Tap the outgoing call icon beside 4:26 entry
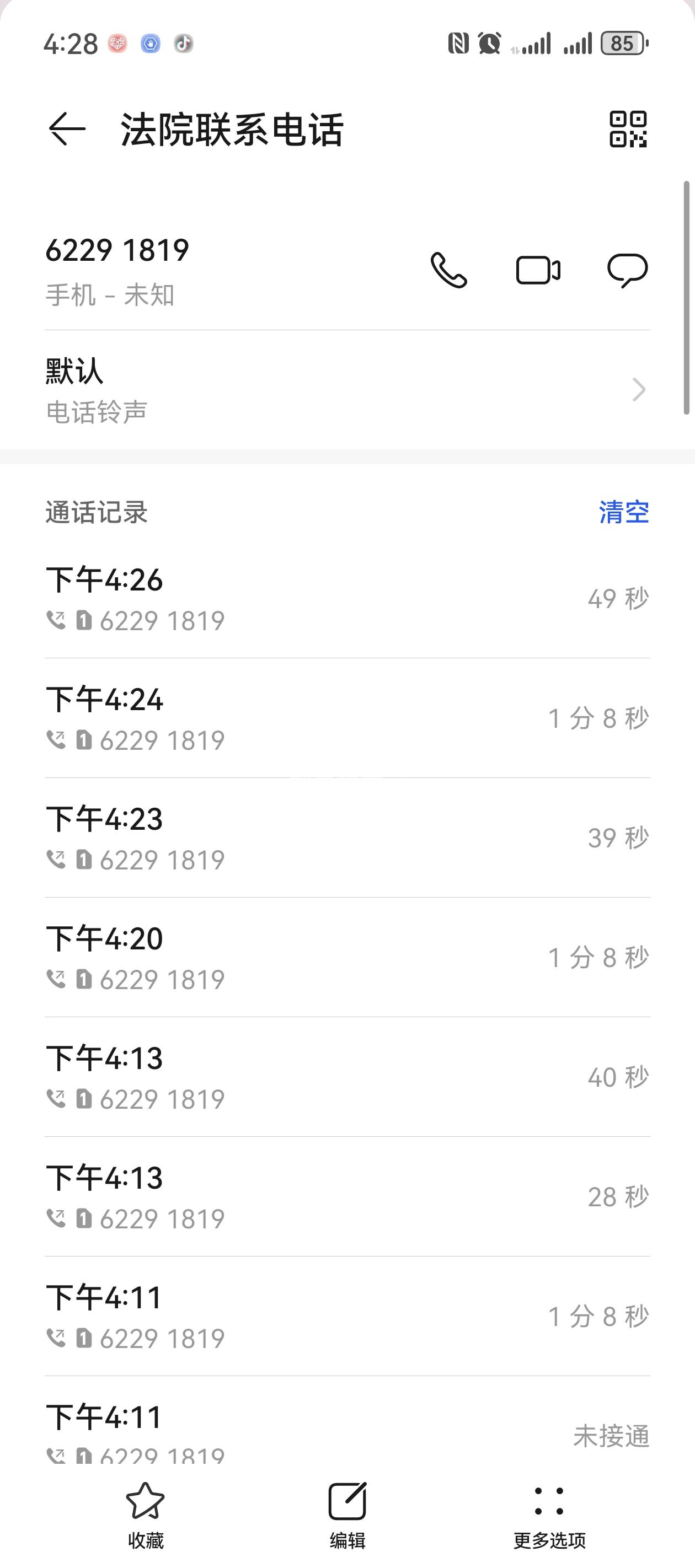The image size is (695, 1568). click(x=58, y=620)
